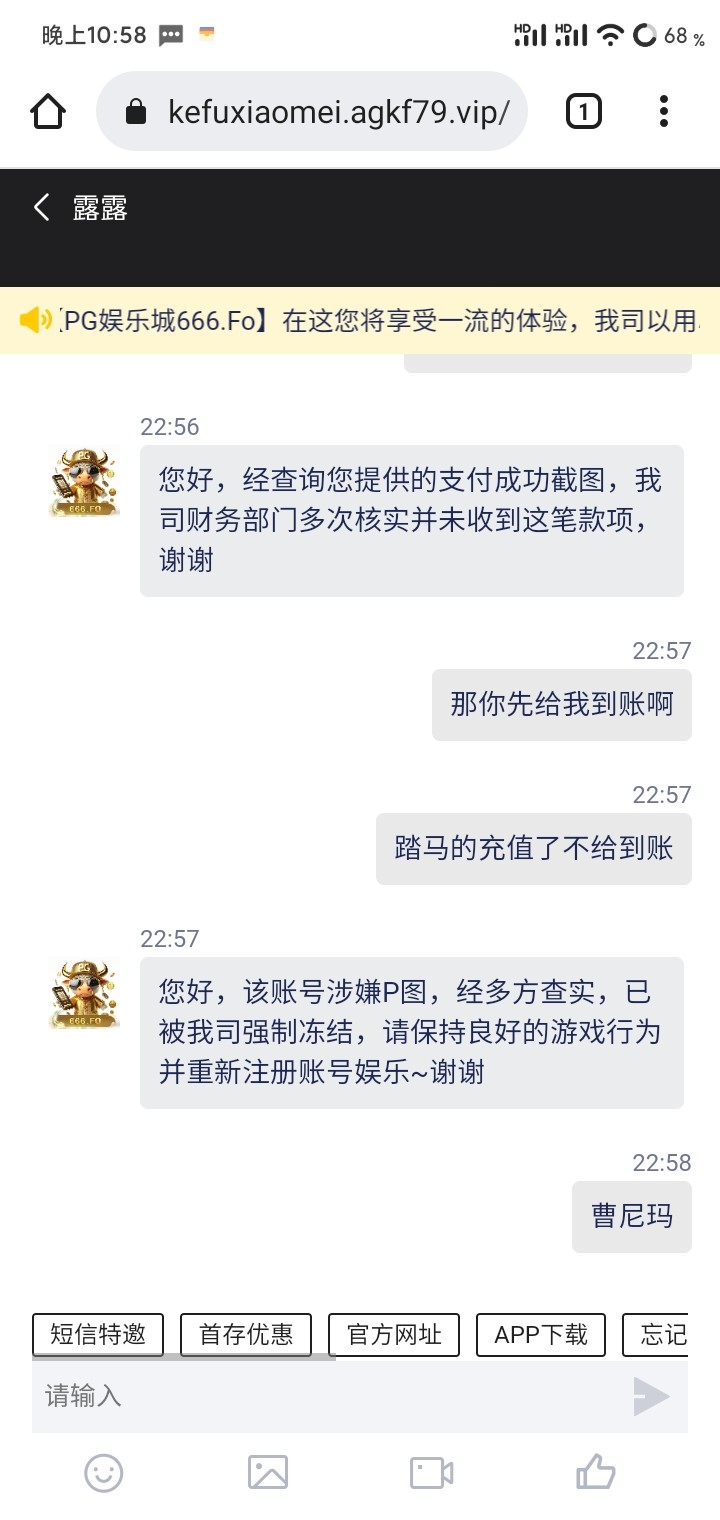Viewport: 720px width, 1520px height.
Task: Send the message with the arrow icon
Action: pos(651,1396)
